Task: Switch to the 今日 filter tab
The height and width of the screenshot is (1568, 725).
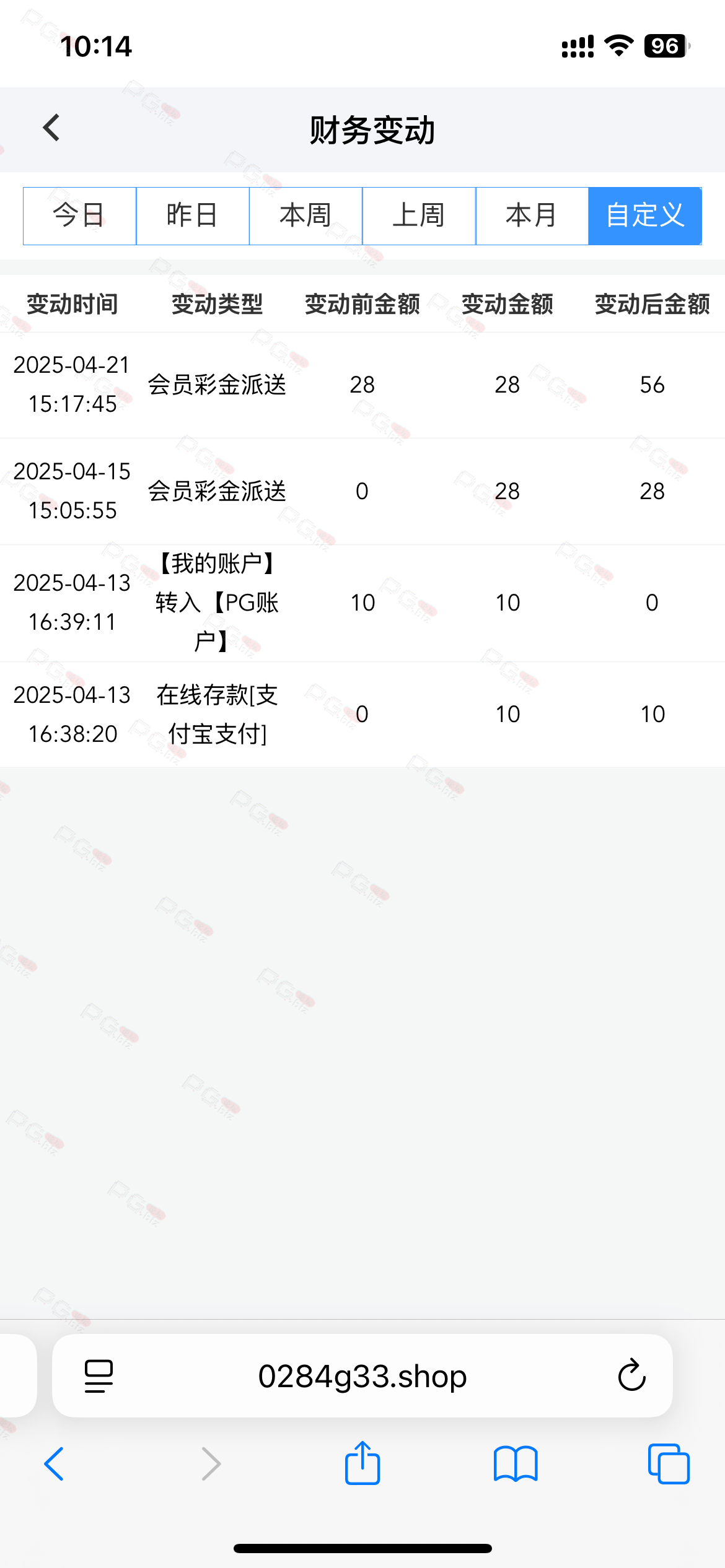Action: click(79, 216)
